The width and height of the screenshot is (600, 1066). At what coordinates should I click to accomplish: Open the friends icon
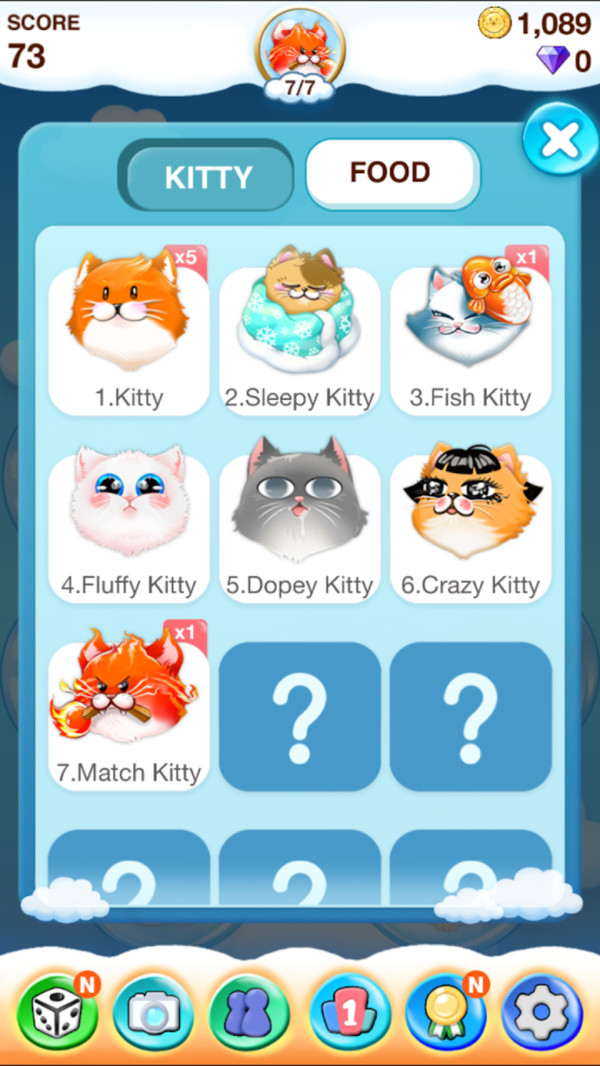pos(249,1013)
